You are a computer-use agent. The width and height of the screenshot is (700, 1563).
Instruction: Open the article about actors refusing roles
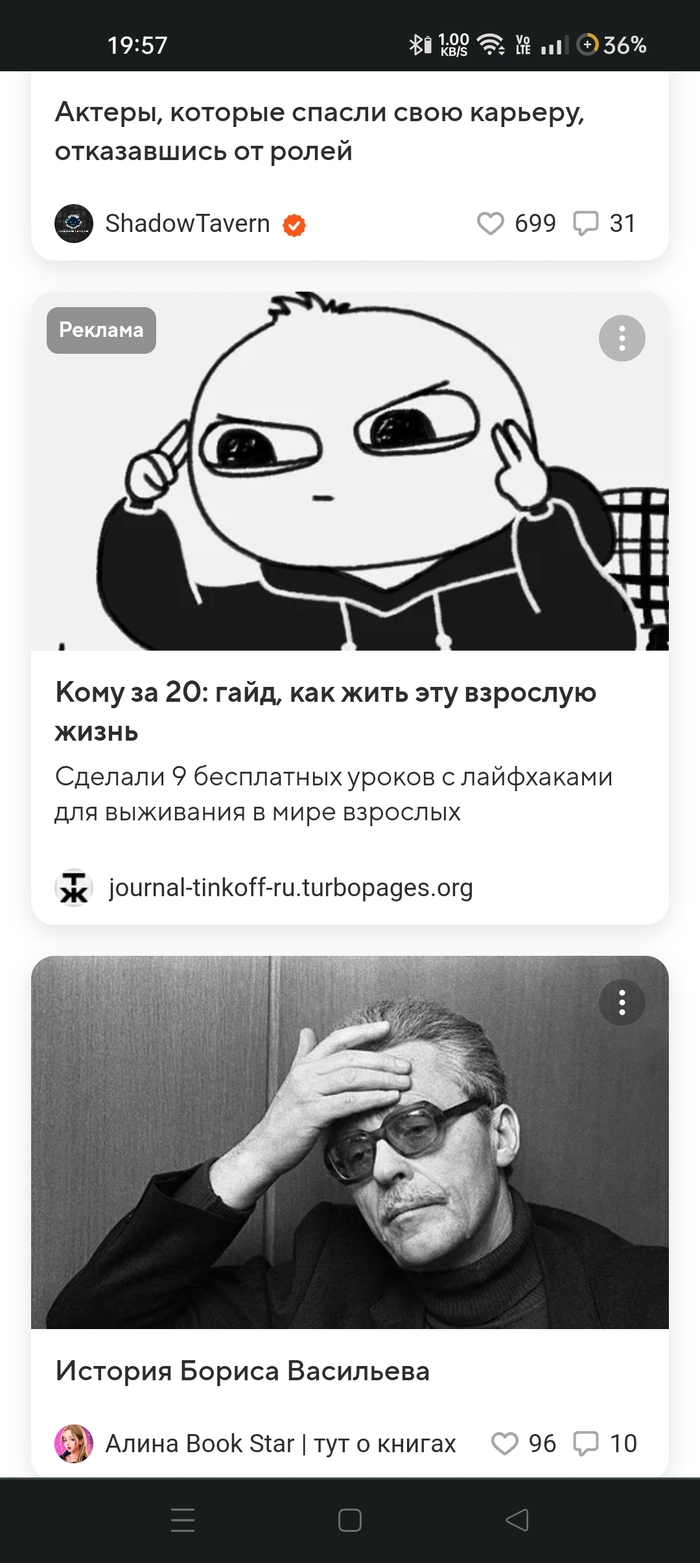[320, 132]
